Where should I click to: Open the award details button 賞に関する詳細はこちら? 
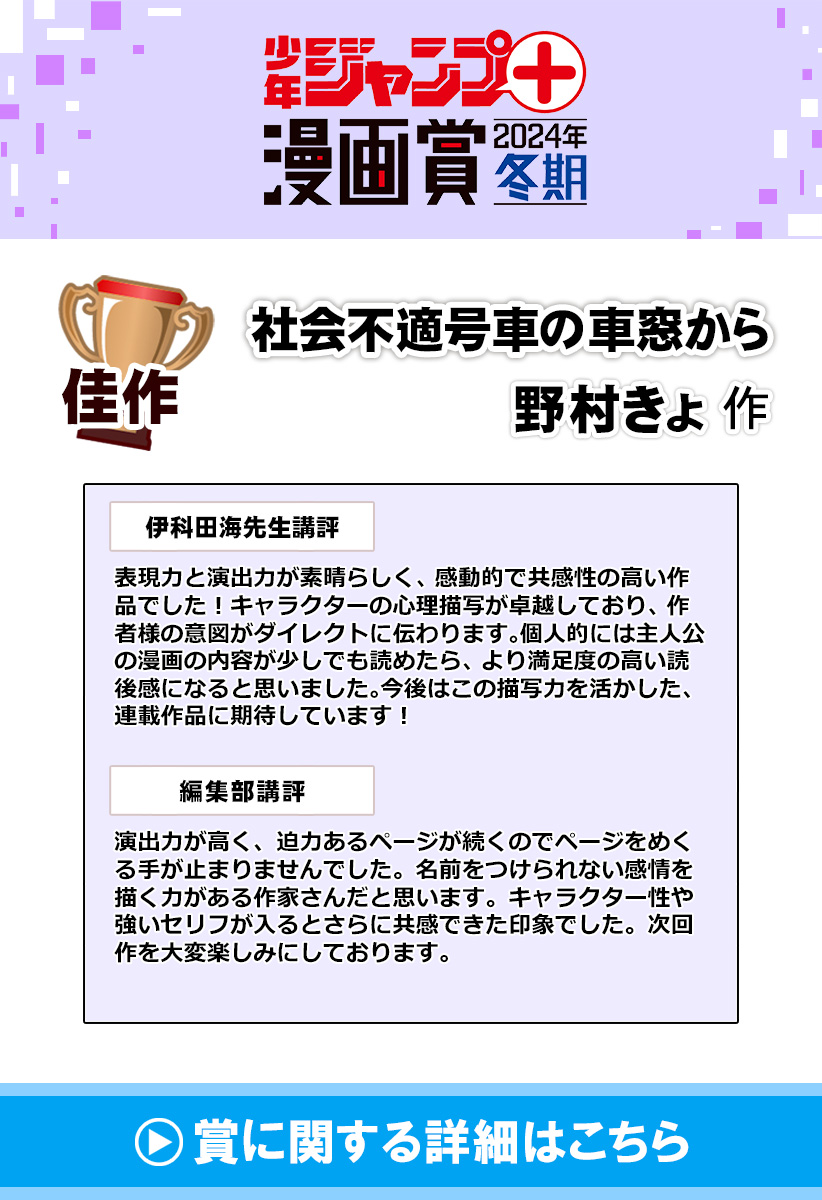(x=411, y=1141)
